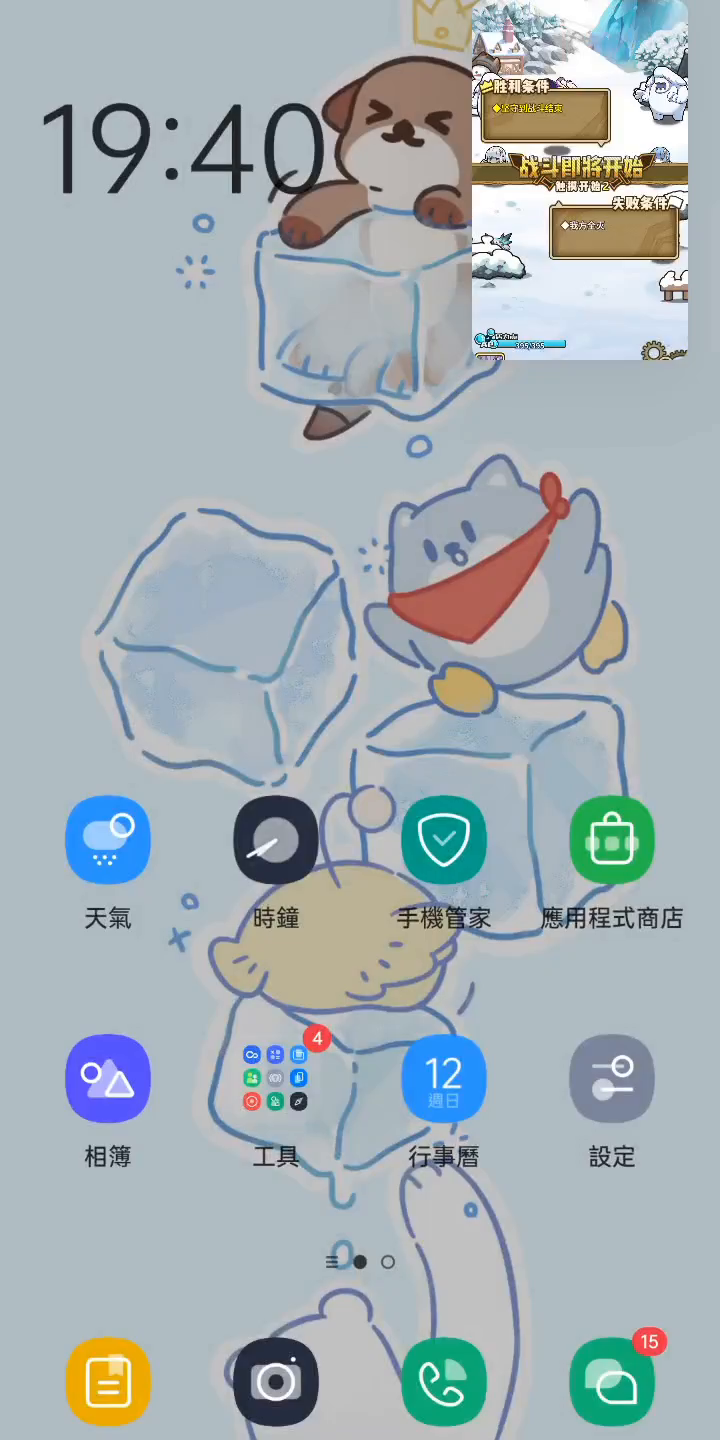This screenshot has height=1440, width=720.
Task: Go to the second home page dot
Action: coord(388,1262)
